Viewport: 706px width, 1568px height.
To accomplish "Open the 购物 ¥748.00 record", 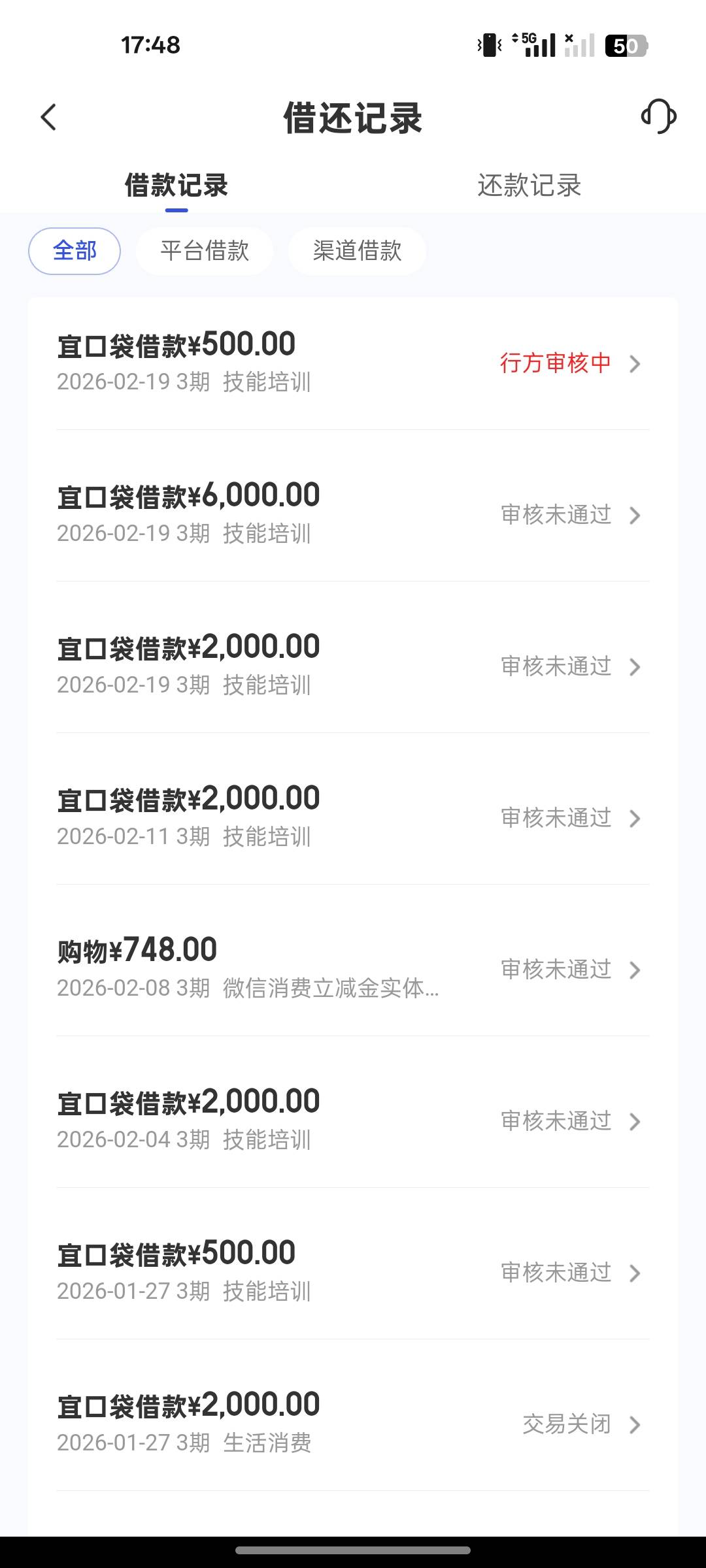I will pos(353,969).
